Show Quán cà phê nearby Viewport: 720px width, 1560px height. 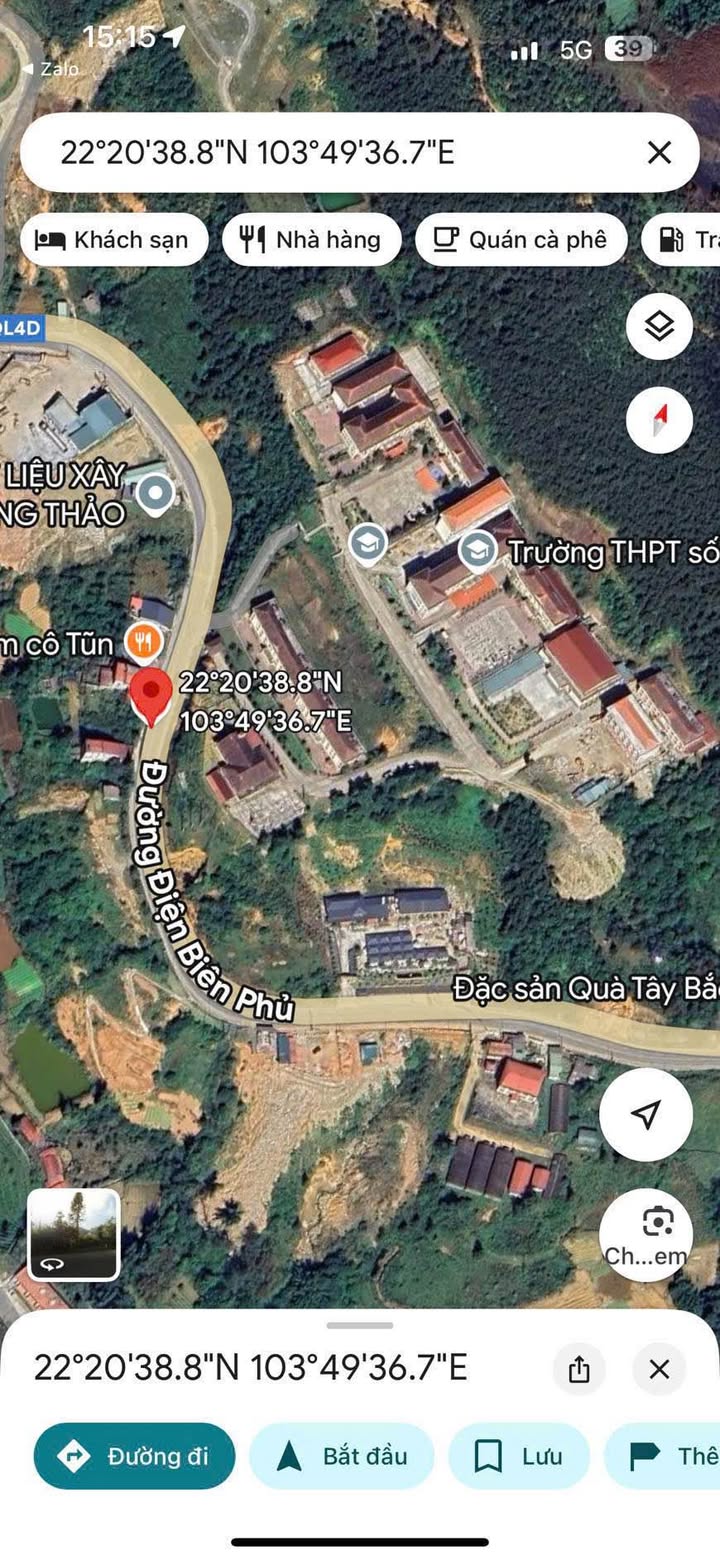[x=521, y=240]
